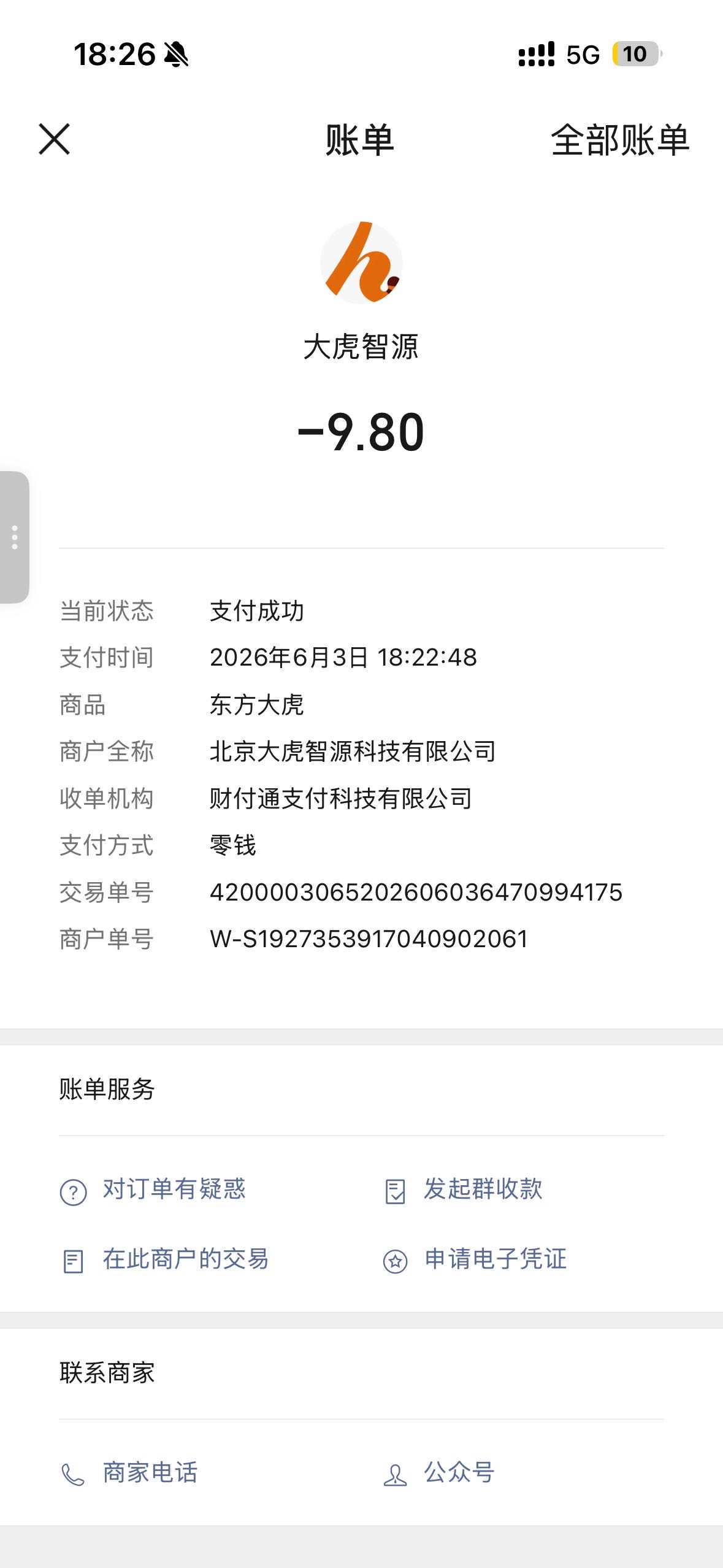Expand the floating side handle
The height and width of the screenshot is (1568, 723).
pos(14,537)
